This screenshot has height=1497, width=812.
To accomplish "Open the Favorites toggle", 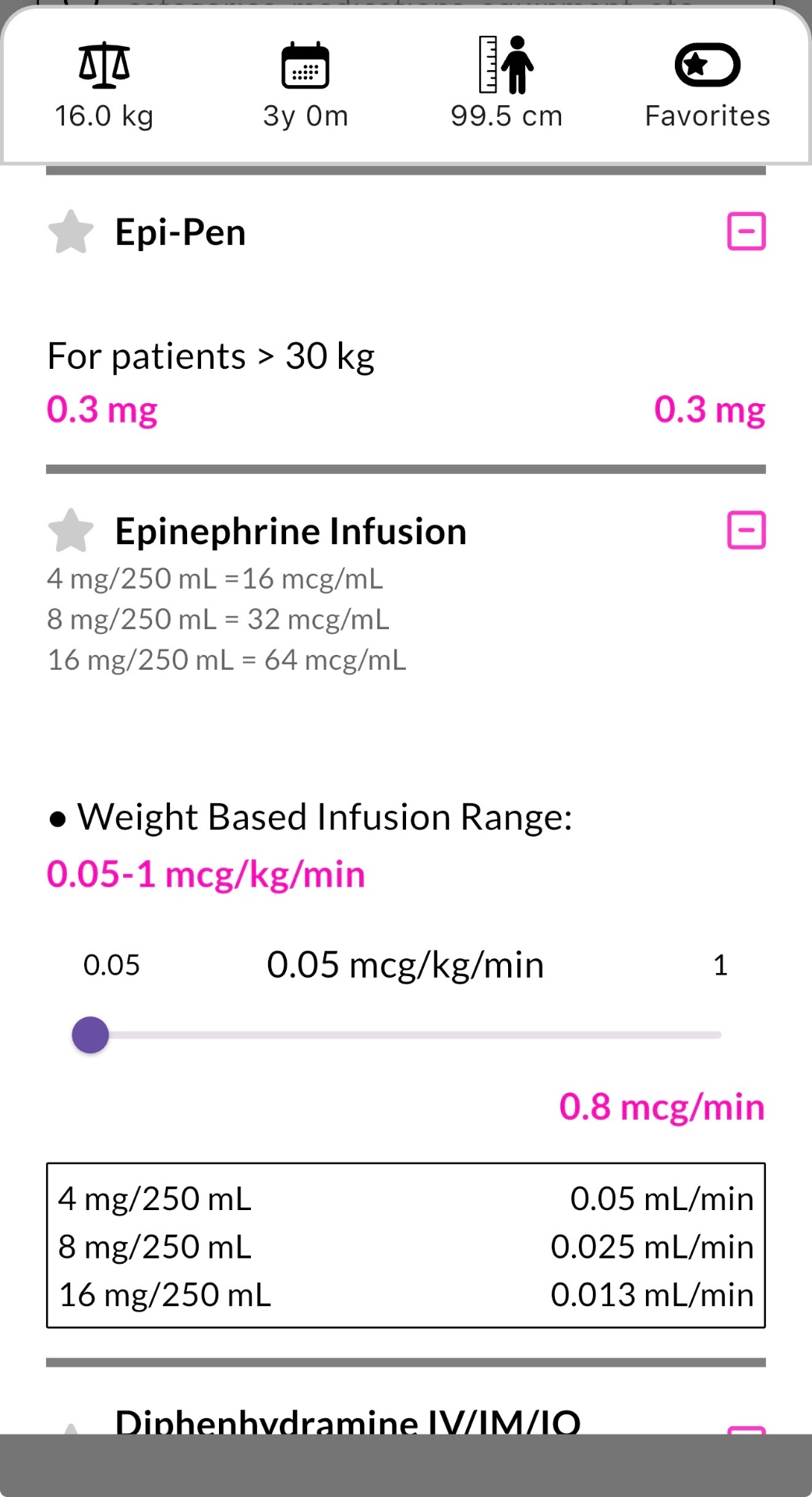I will (707, 86).
